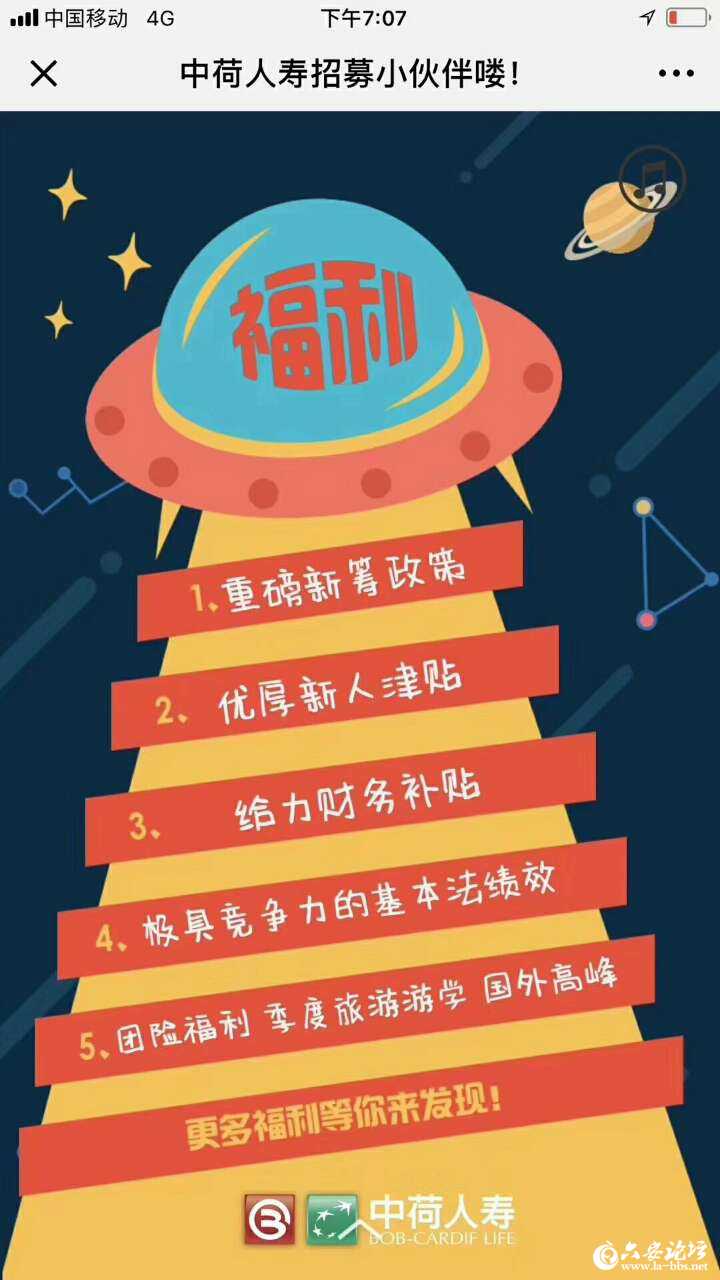Open the three-dot more options menu
This screenshot has width=720, height=1280.
(676, 74)
